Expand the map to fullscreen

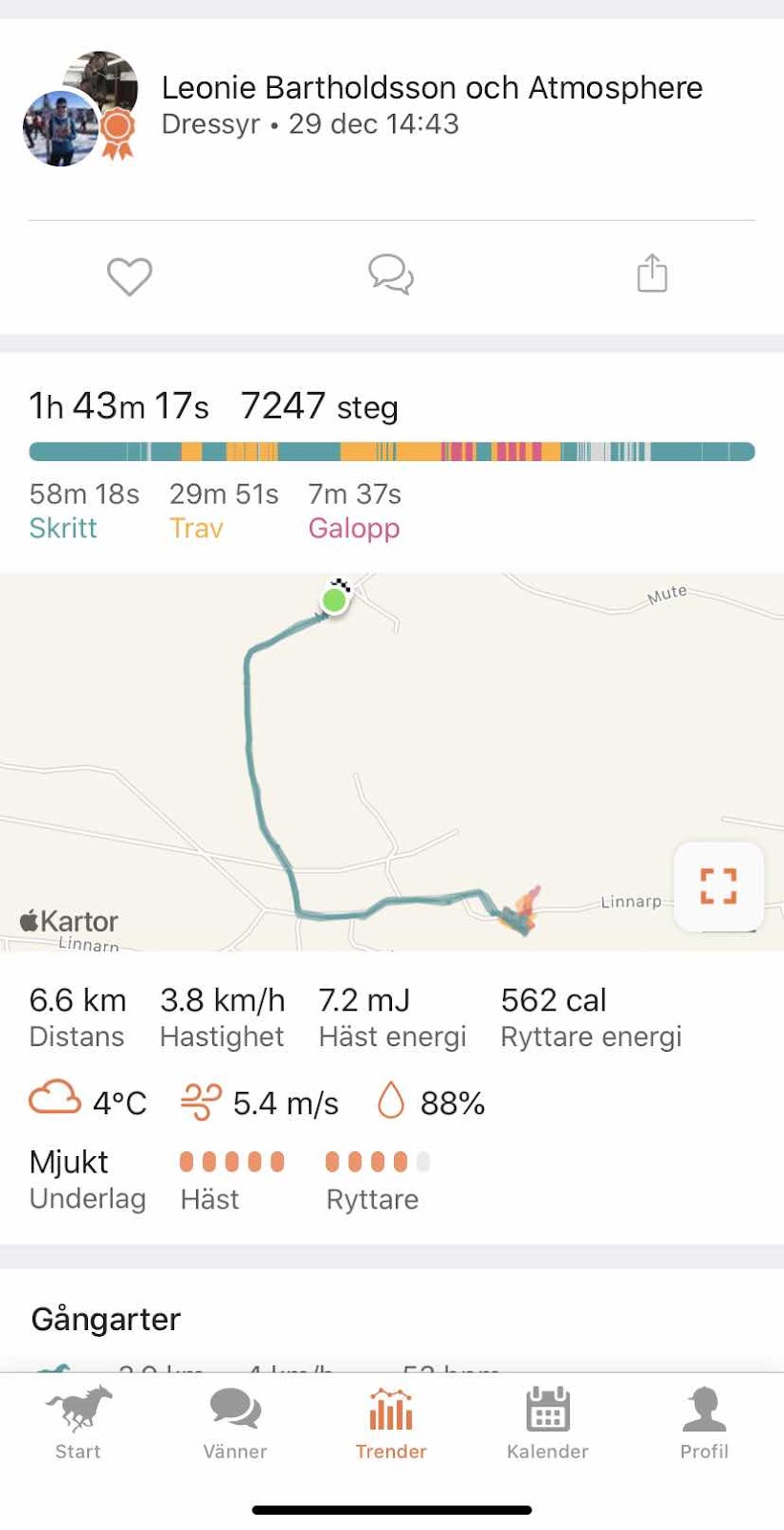tap(718, 885)
